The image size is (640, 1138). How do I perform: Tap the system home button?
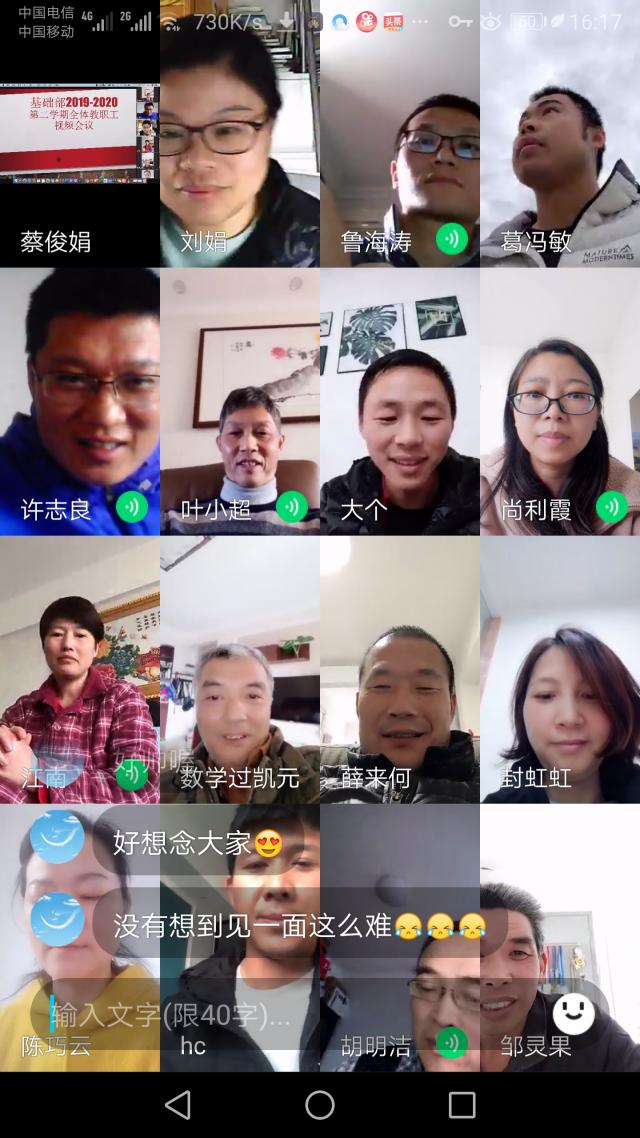point(320,1104)
